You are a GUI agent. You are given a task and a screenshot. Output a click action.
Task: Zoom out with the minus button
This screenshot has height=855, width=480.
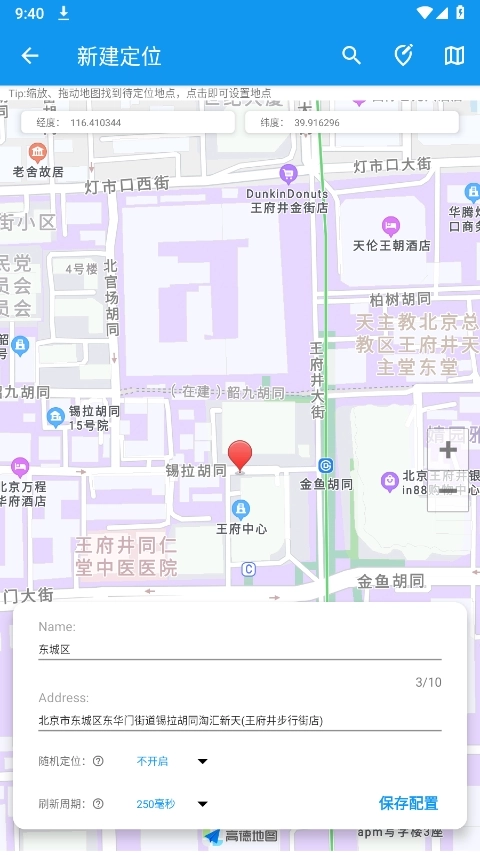pyautogui.click(x=448, y=491)
